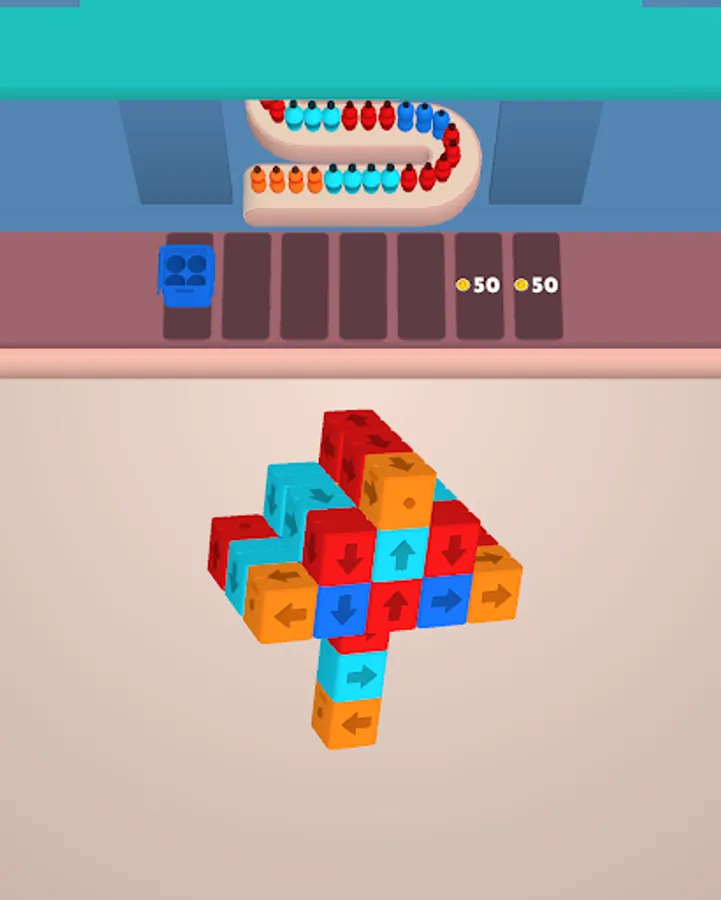Viewport: 721px width, 900px height.
Task: Tap the coin icon beside the first 50 label
Action: pos(463,284)
